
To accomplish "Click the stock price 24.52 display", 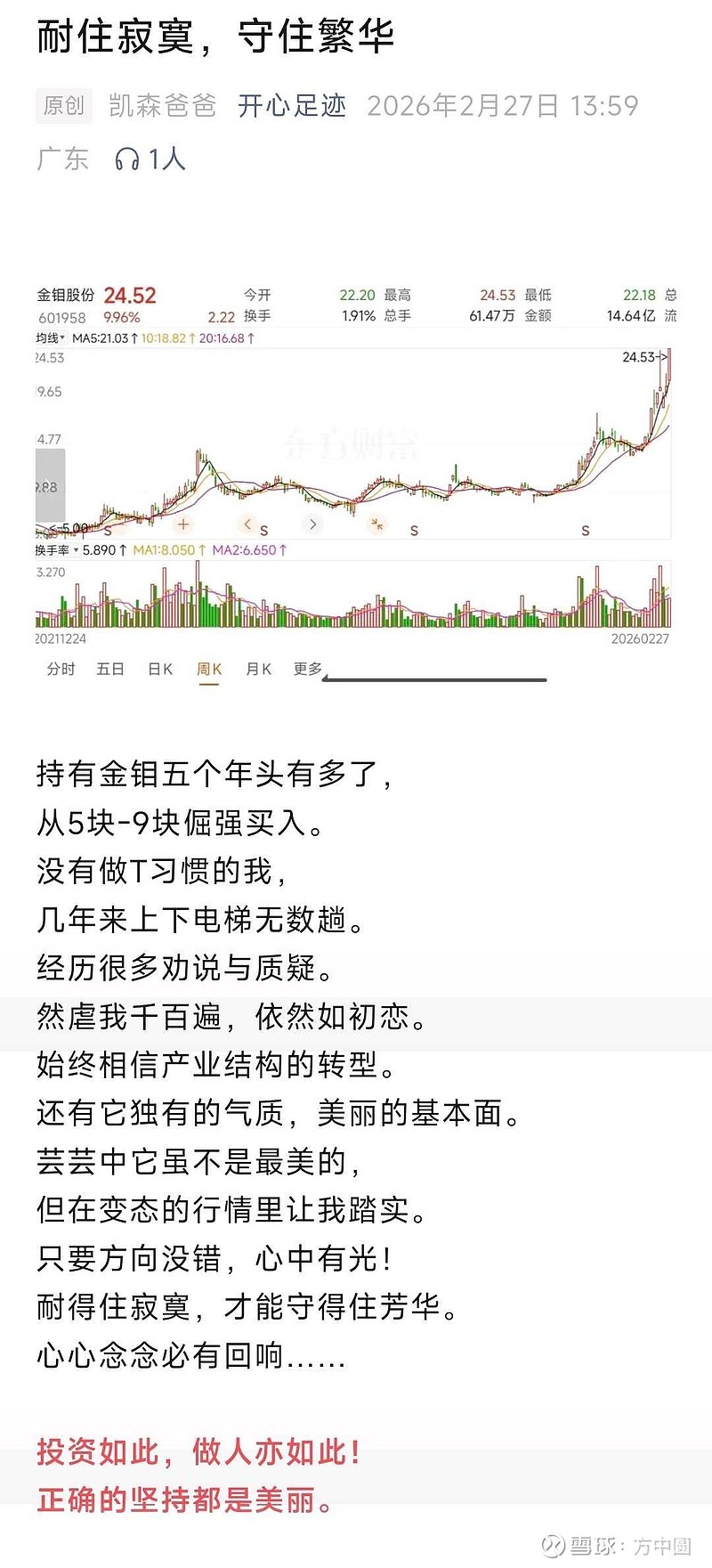I will 130,295.
